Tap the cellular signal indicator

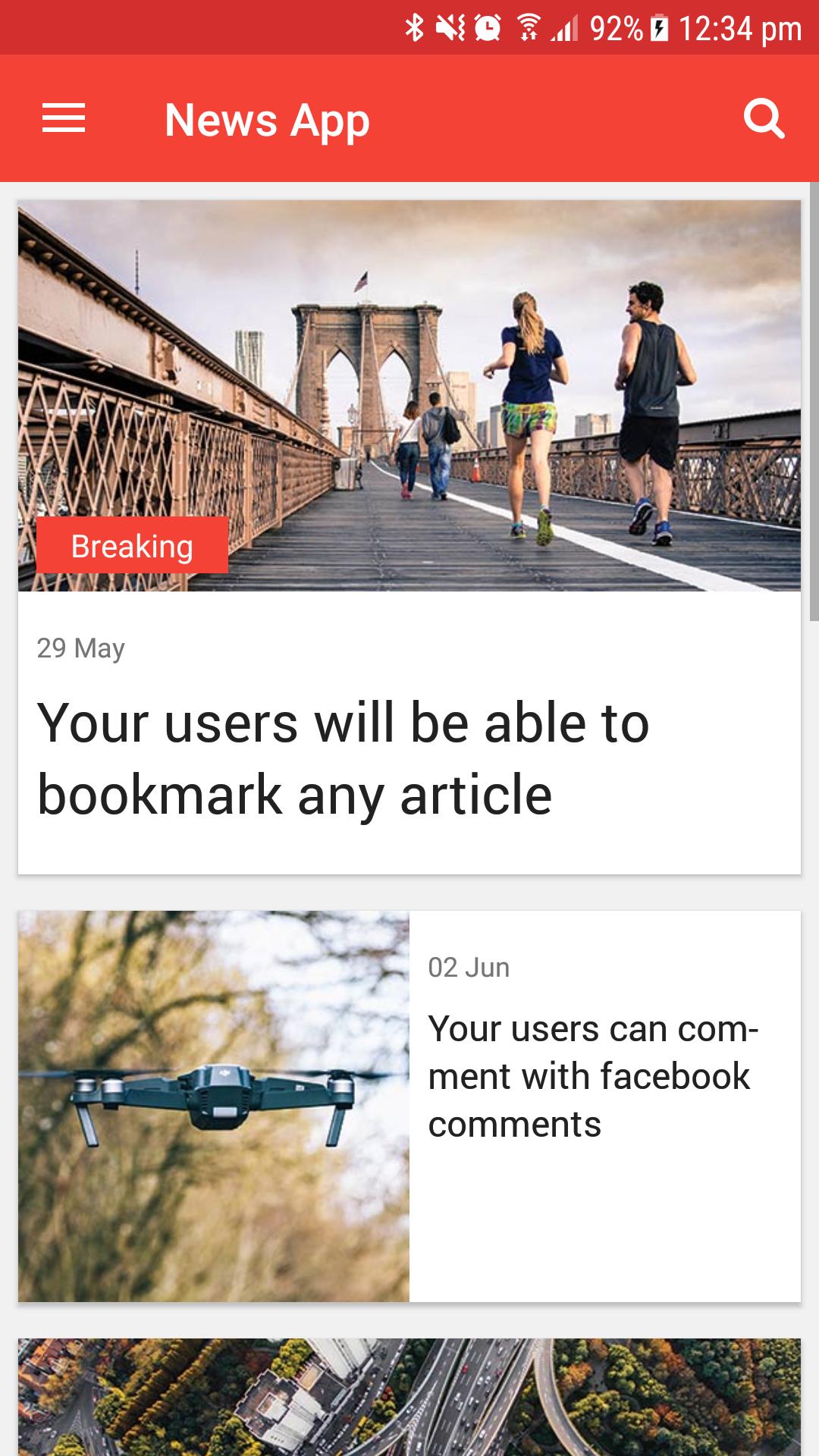[x=568, y=26]
